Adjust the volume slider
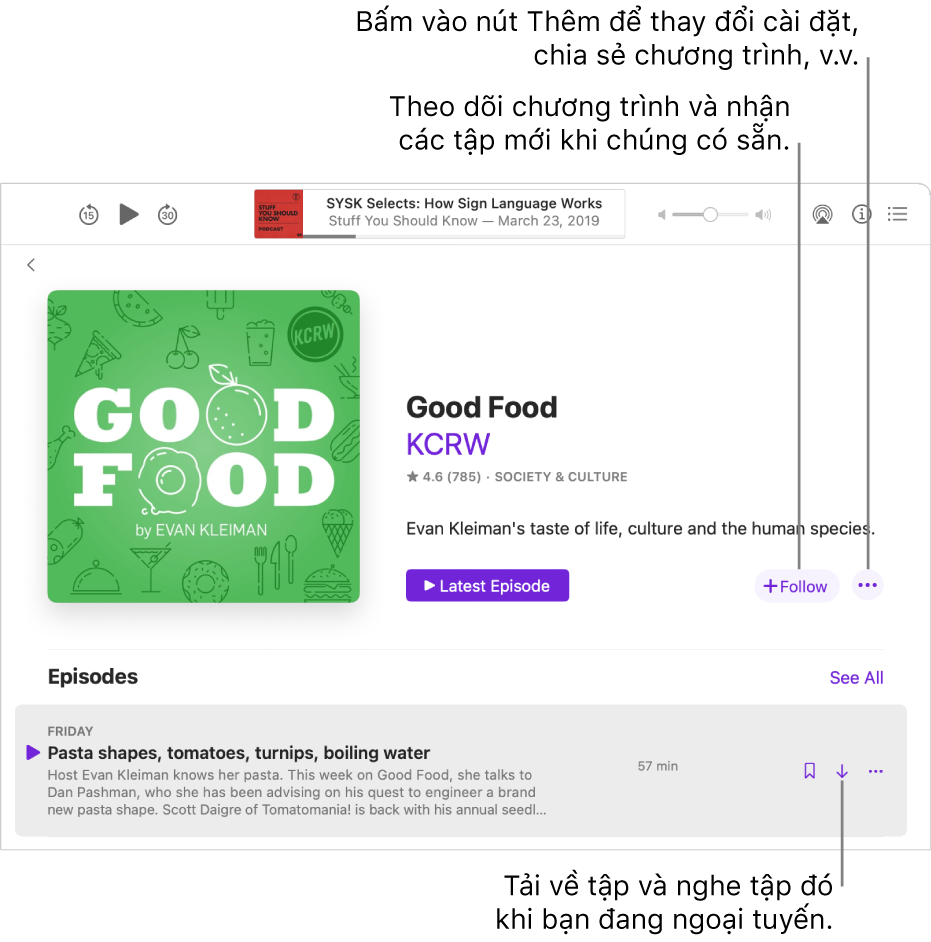Viewport: 931px width, 942px height. 710,214
